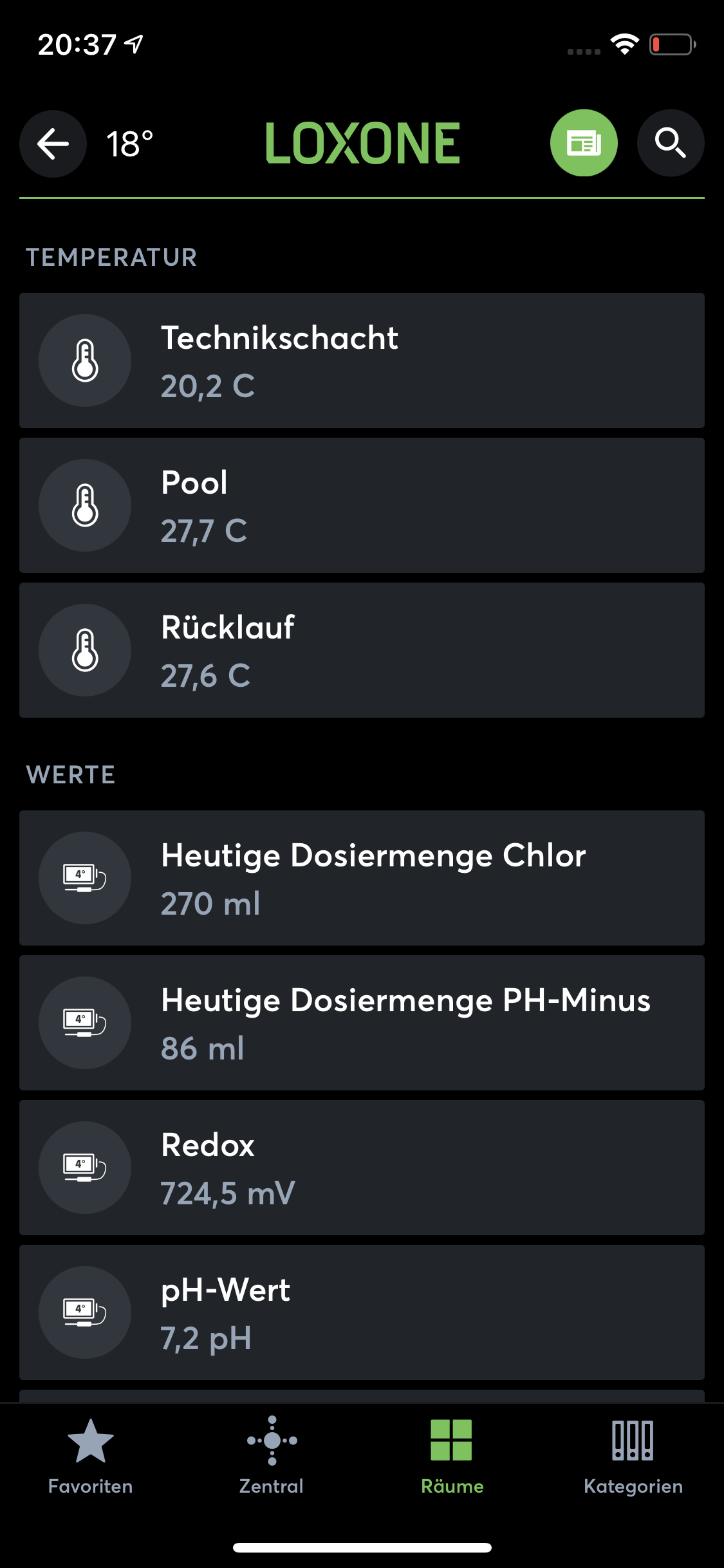Switch to the Favoriten tab
Screen dimensions: 724x1568
91,1456
